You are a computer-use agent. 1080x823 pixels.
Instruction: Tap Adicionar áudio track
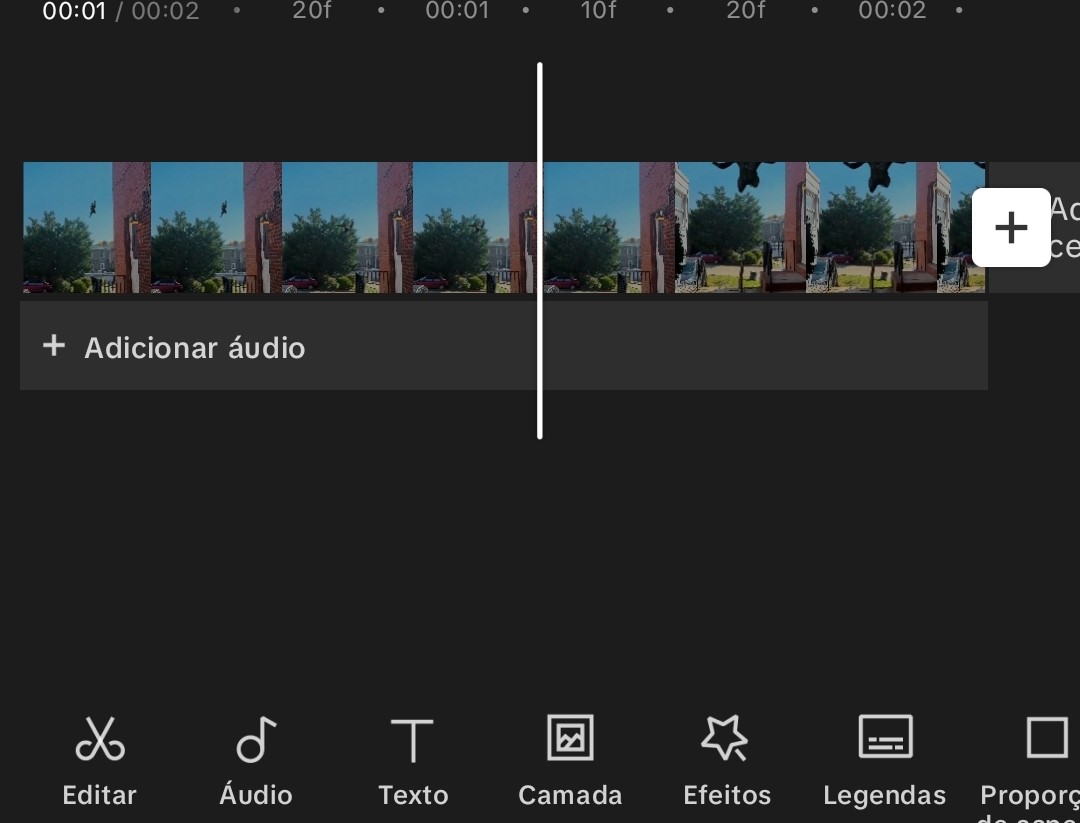(x=195, y=348)
